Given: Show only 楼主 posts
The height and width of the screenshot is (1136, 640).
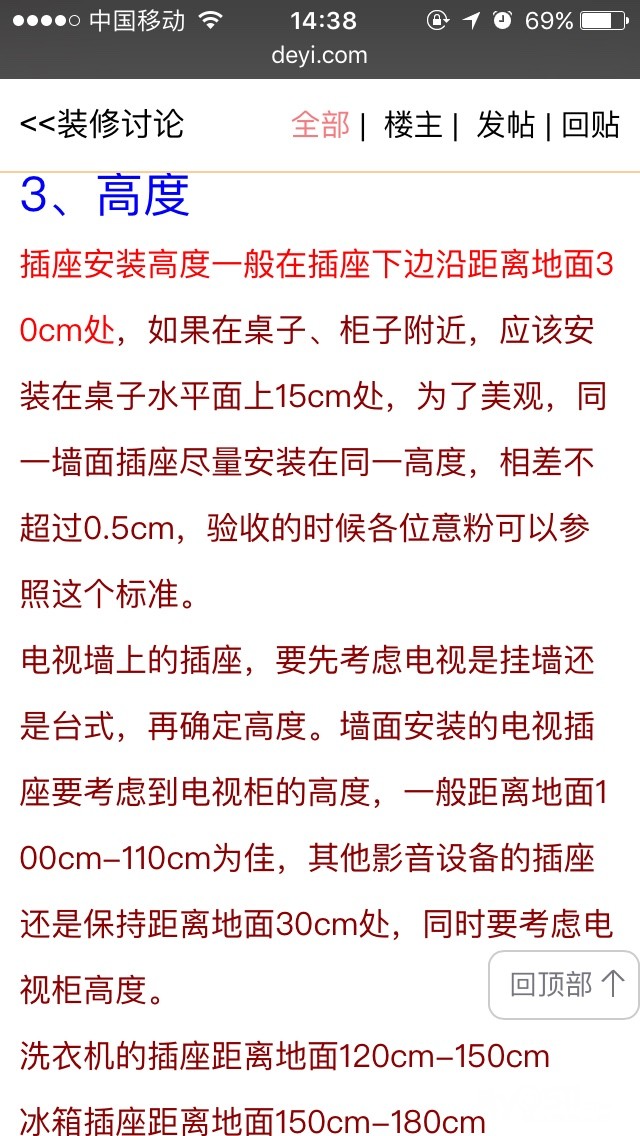Looking at the screenshot, I should [413, 124].
